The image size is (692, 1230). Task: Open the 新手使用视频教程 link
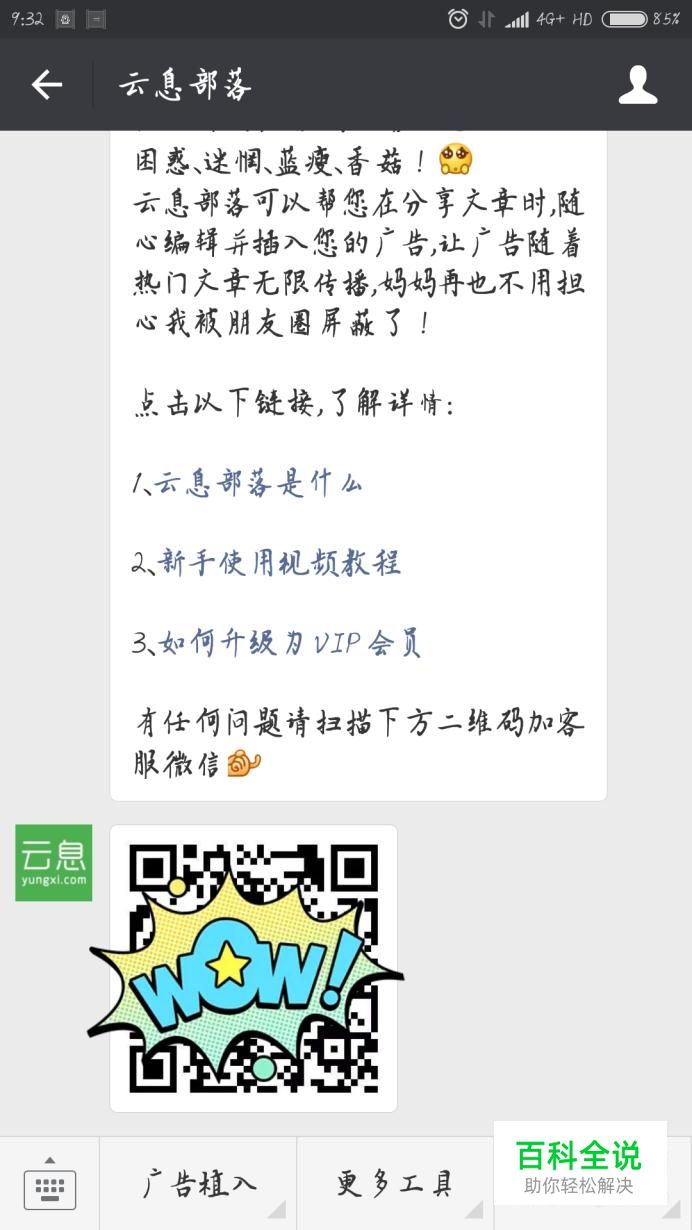(279, 563)
